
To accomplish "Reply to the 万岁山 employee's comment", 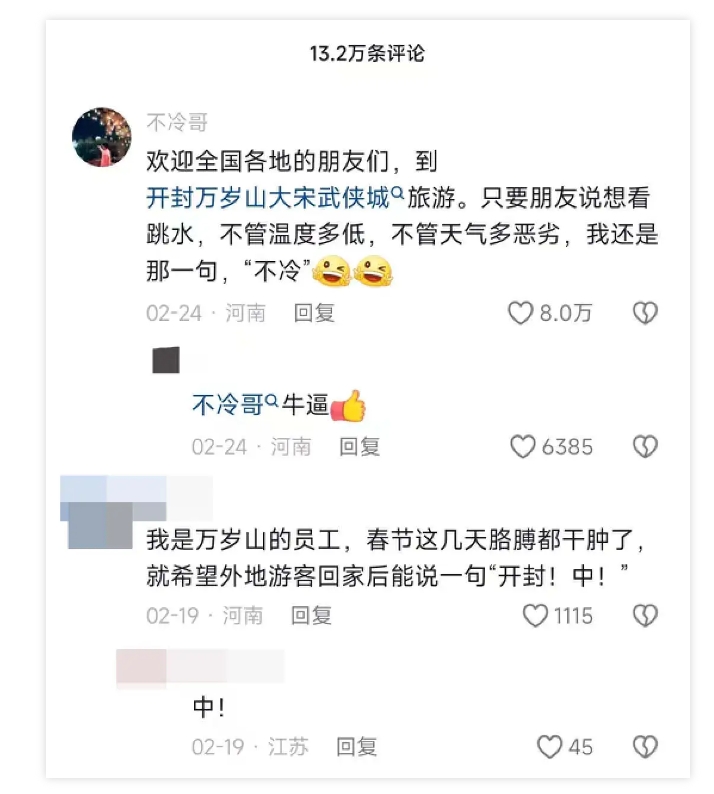I will tap(311, 616).
